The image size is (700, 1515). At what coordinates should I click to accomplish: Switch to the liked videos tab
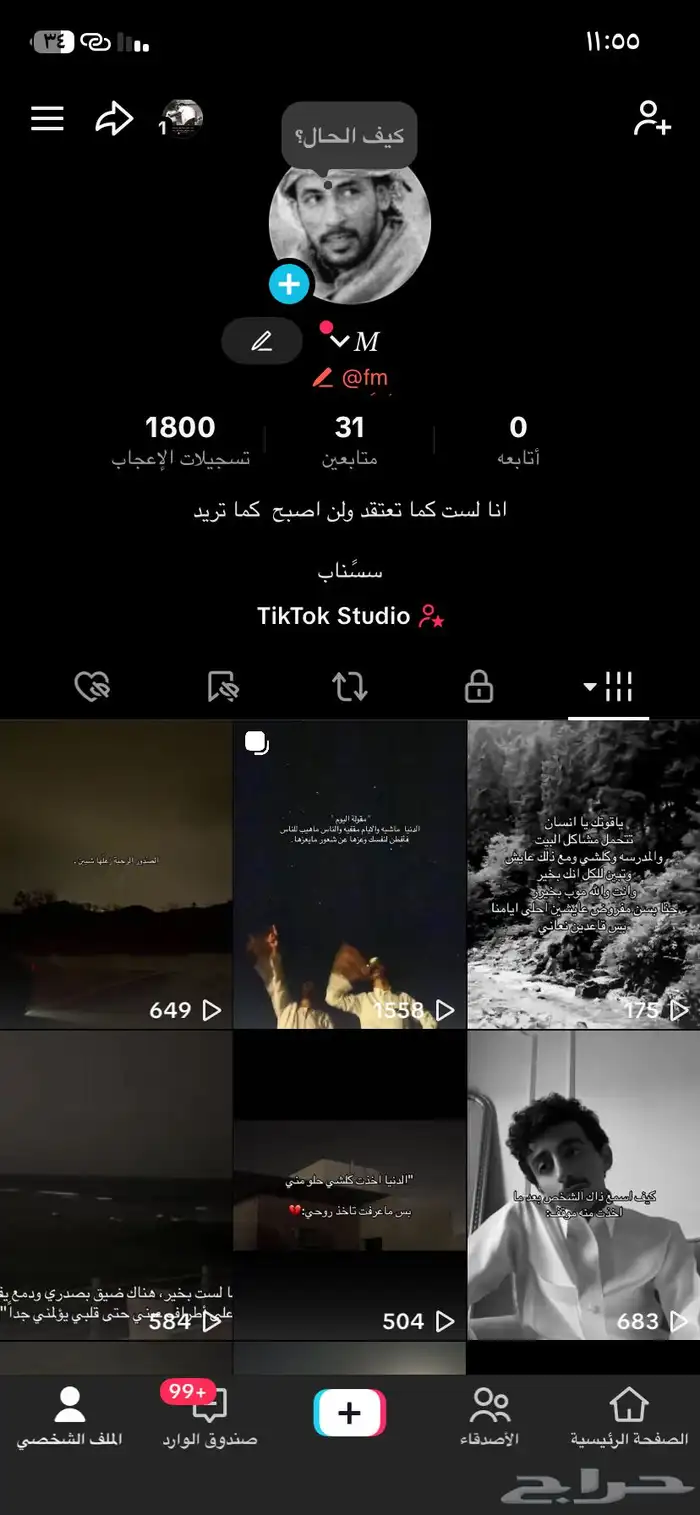coord(92,687)
